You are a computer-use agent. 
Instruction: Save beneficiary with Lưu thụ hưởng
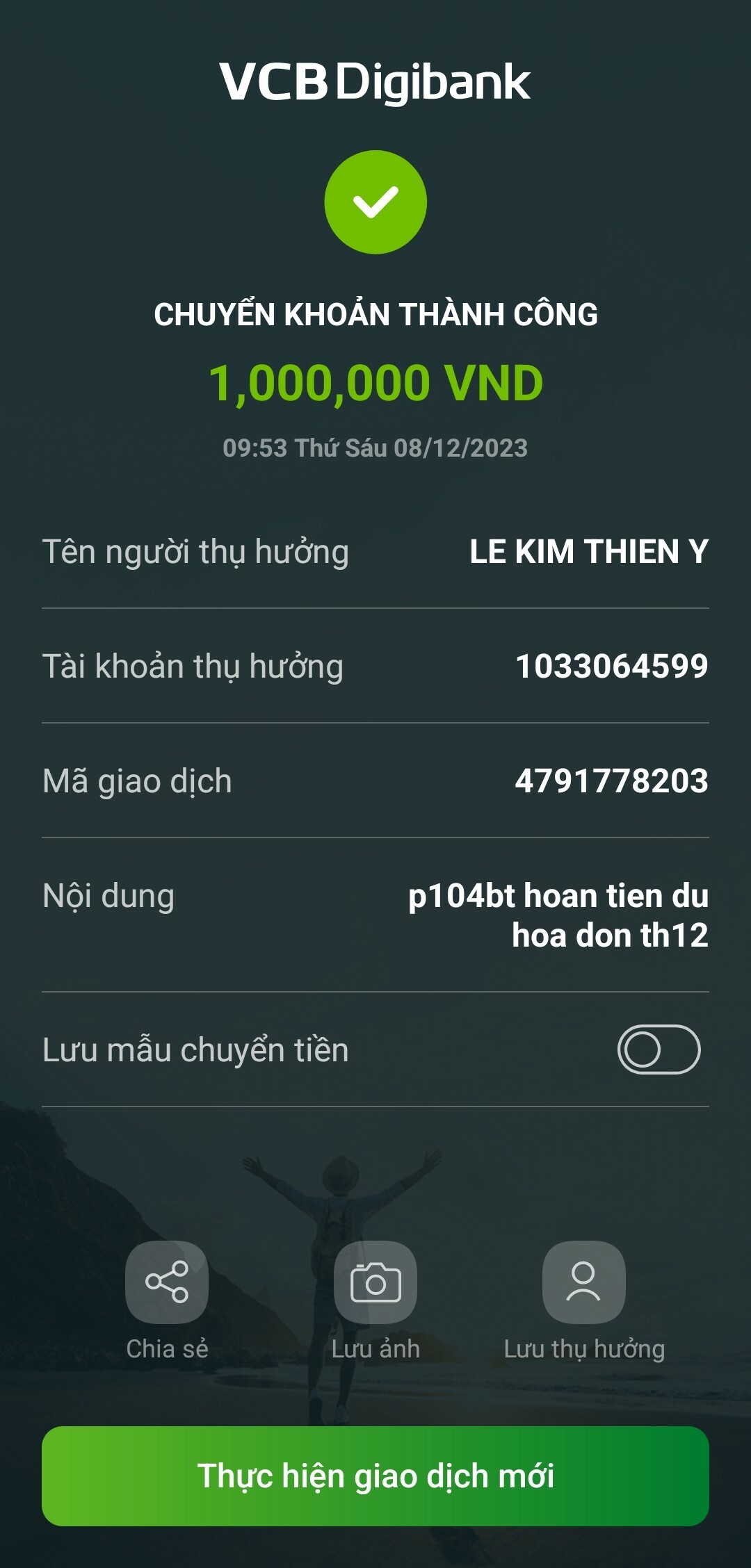(x=583, y=1282)
